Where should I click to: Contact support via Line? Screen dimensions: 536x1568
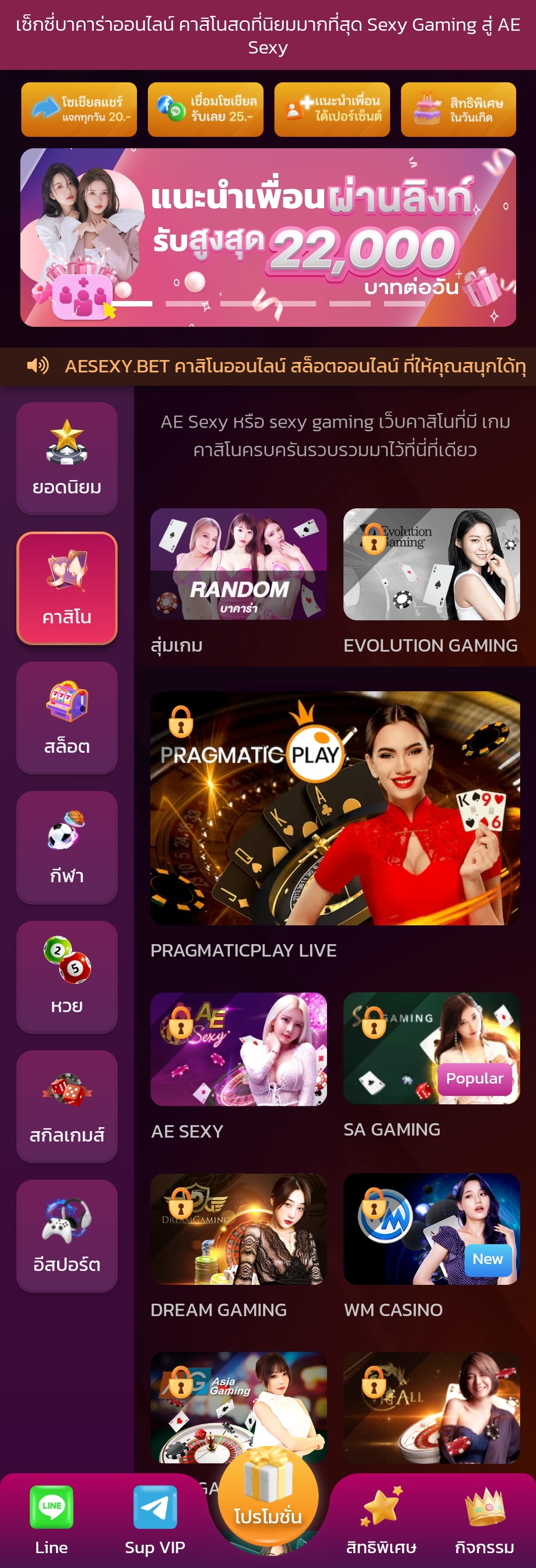(52, 1519)
